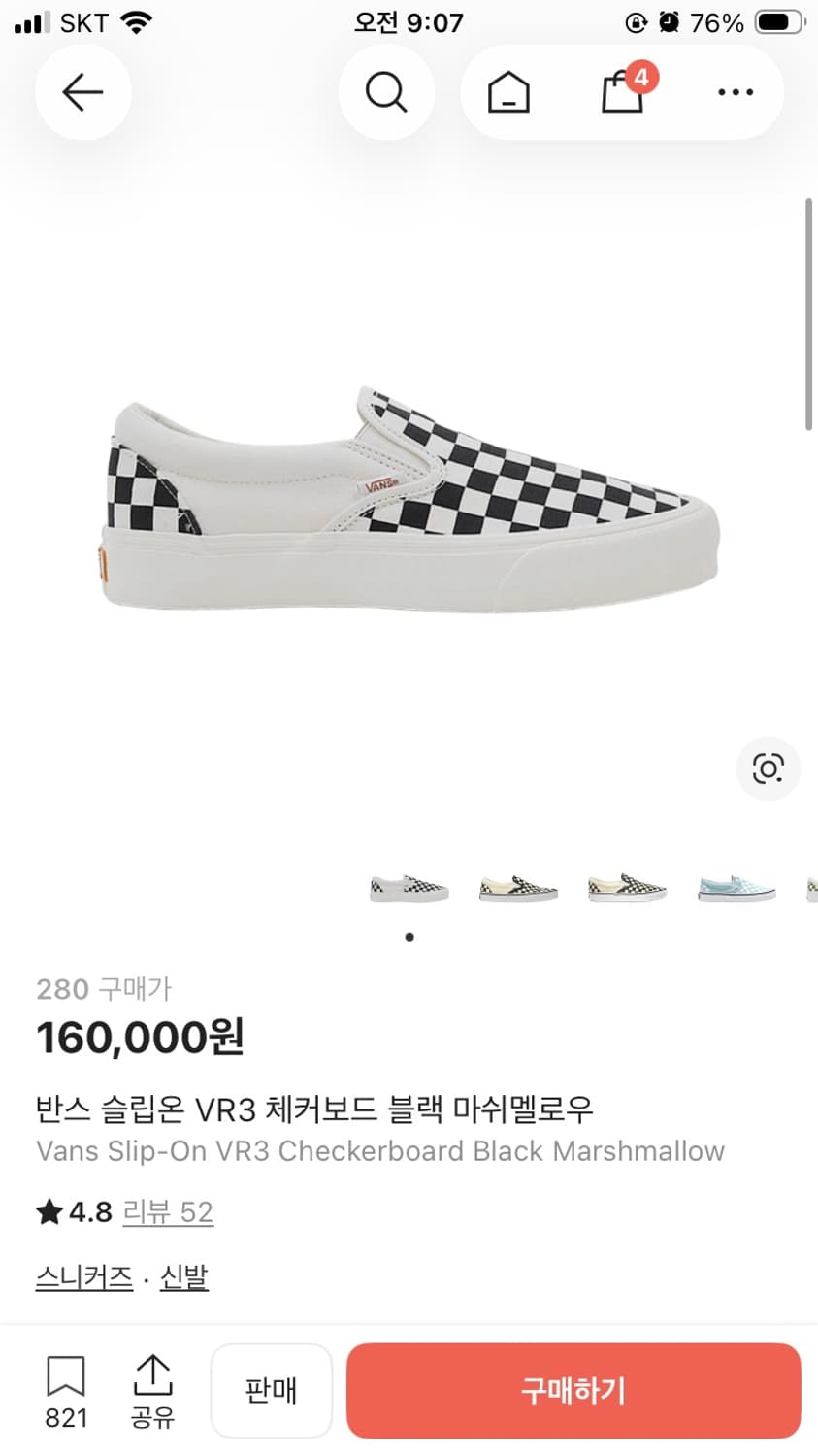Viewport: 818px width, 1456px height.
Task: Select the light blue slip-on colorway thumbnail
Action: [x=736, y=886]
